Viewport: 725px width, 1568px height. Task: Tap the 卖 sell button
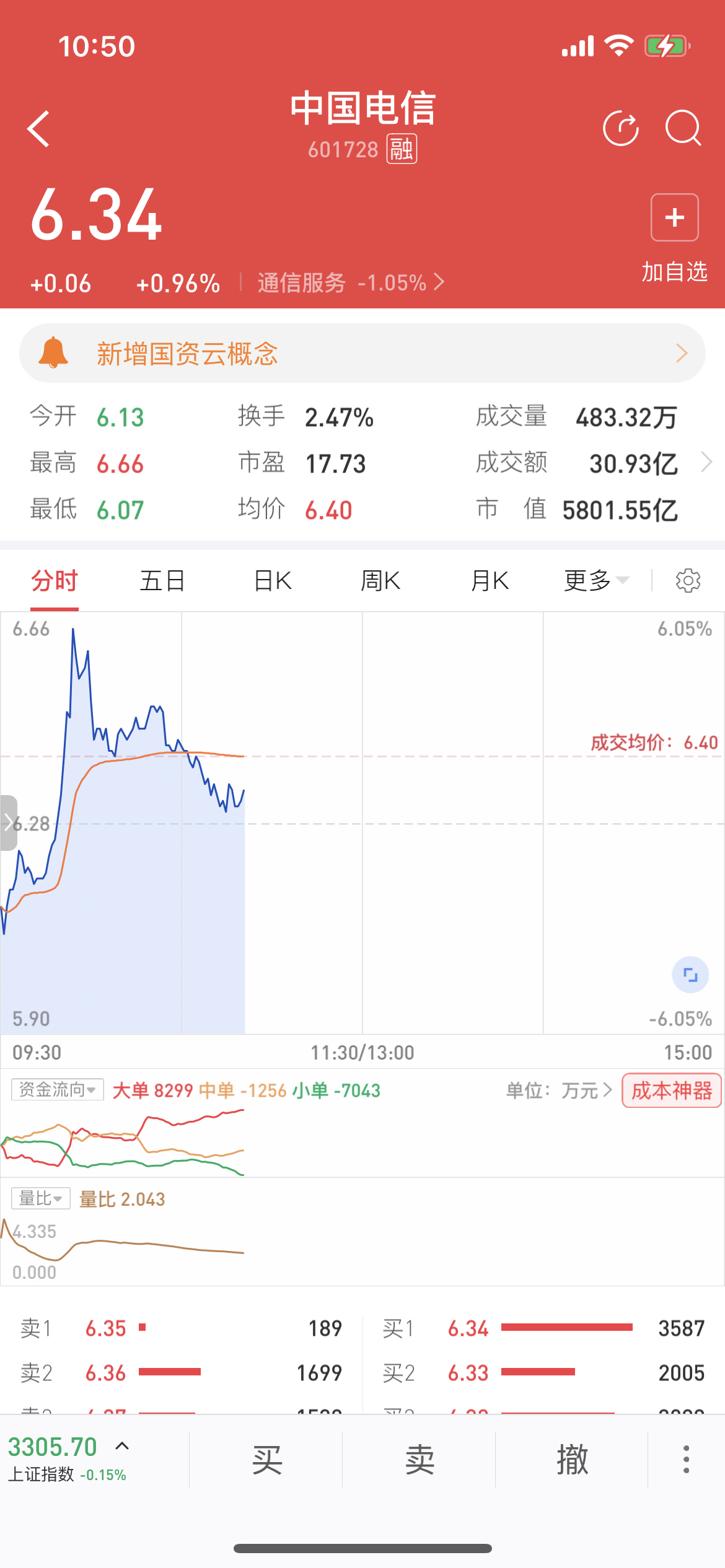click(420, 1460)
